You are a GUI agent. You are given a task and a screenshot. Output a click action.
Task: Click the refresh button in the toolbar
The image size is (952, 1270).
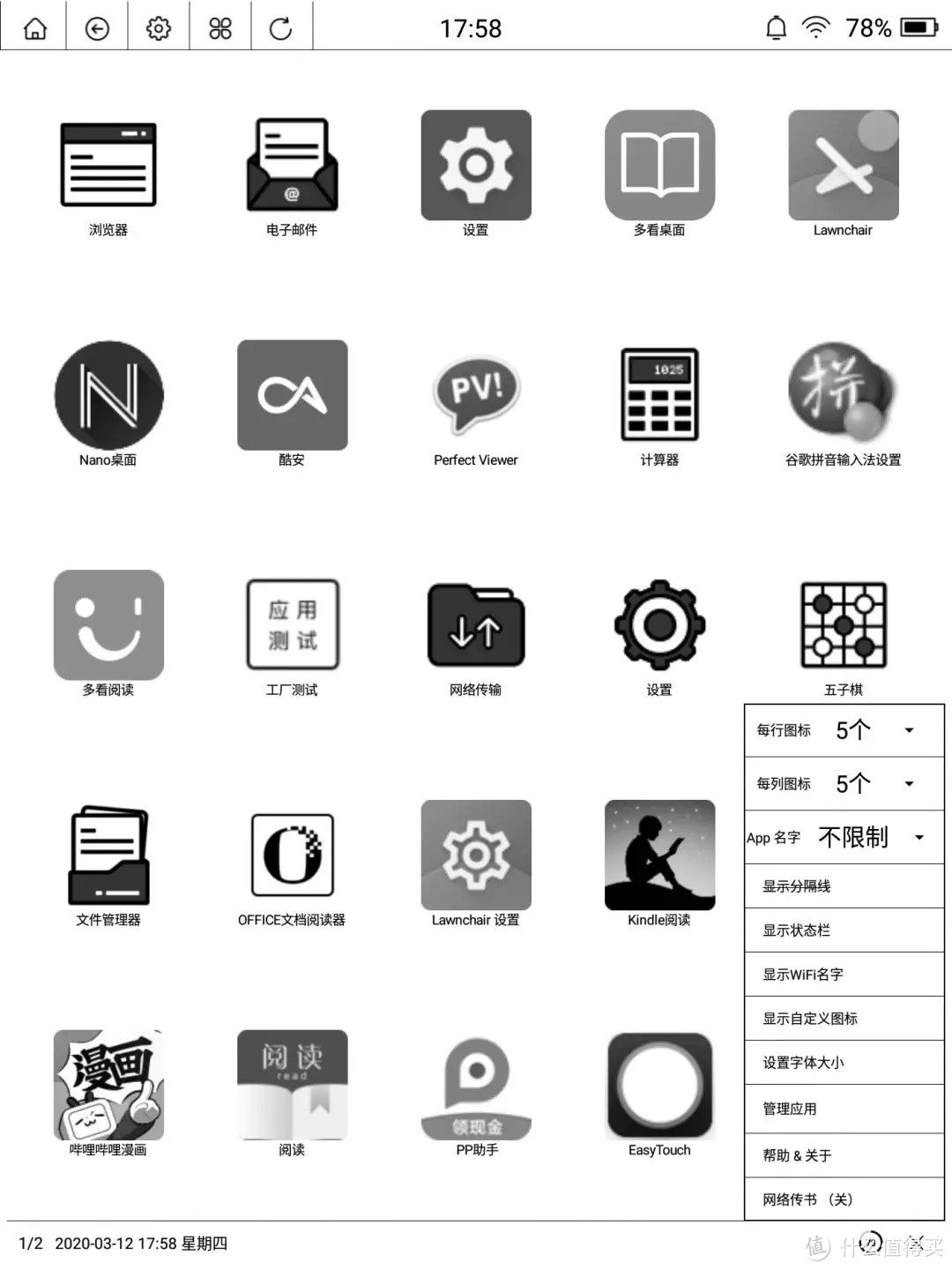coord(280,27)
